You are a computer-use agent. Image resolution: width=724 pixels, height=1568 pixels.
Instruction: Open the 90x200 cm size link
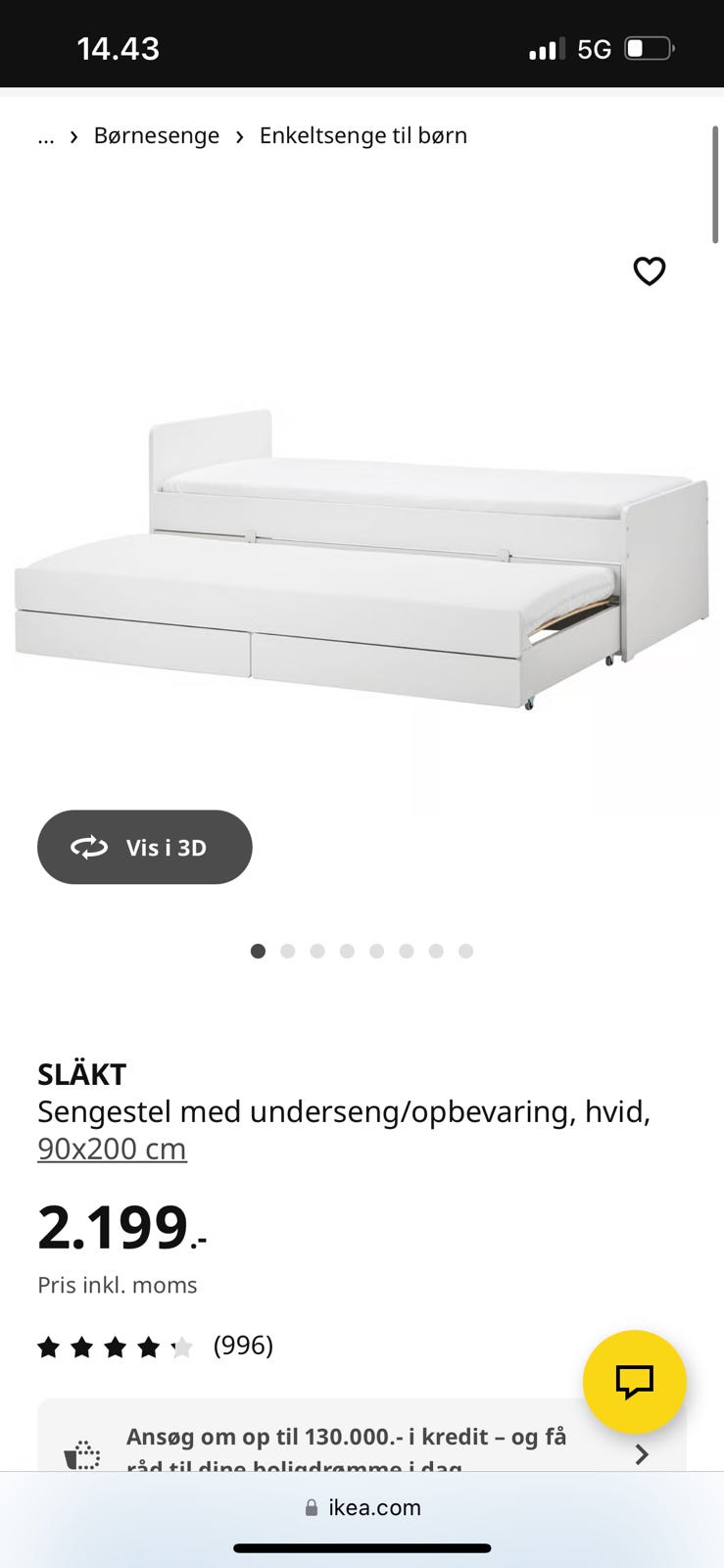[x=112, y=1149]
